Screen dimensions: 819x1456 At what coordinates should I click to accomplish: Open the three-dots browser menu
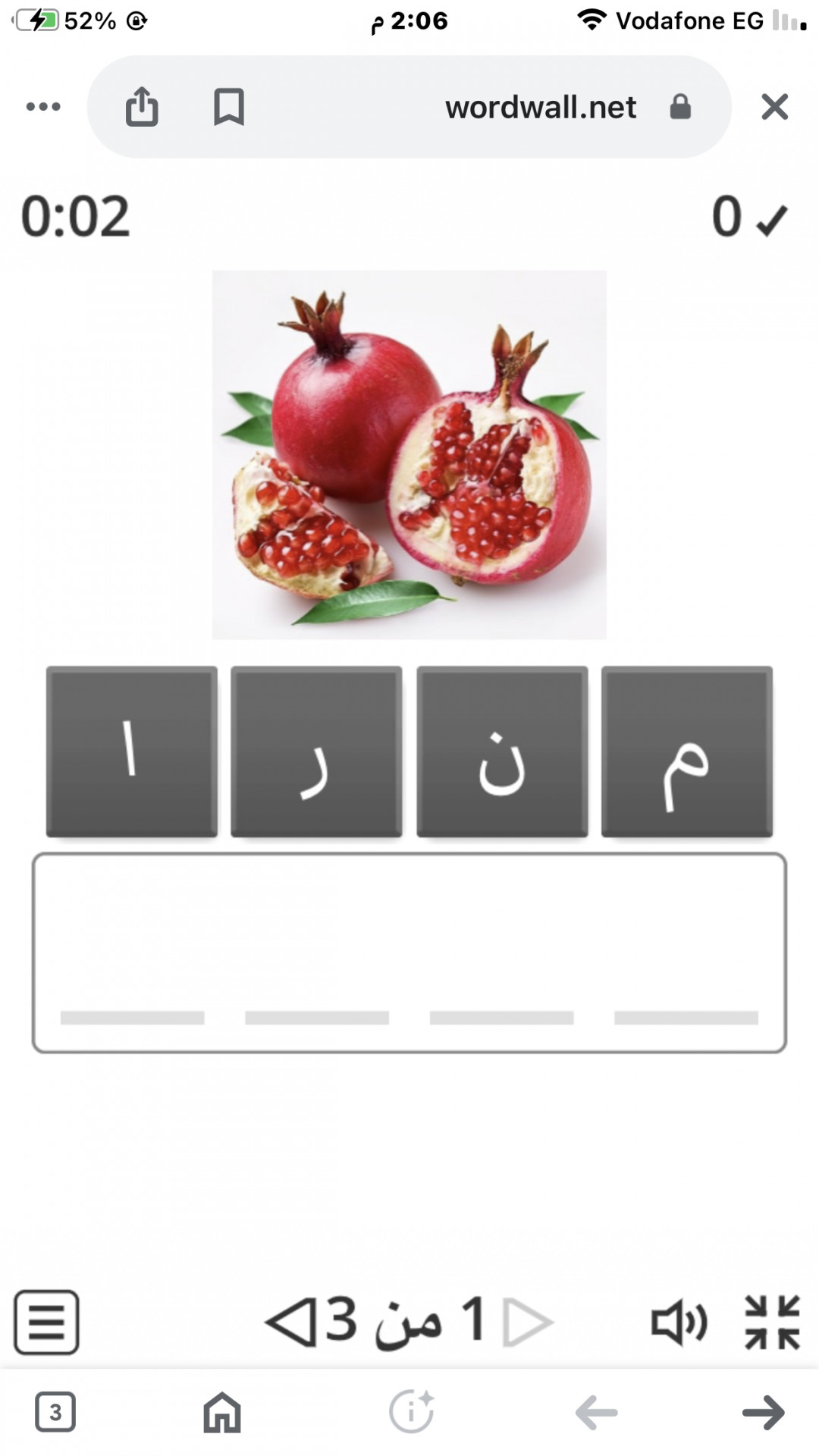tap(43, 107)
